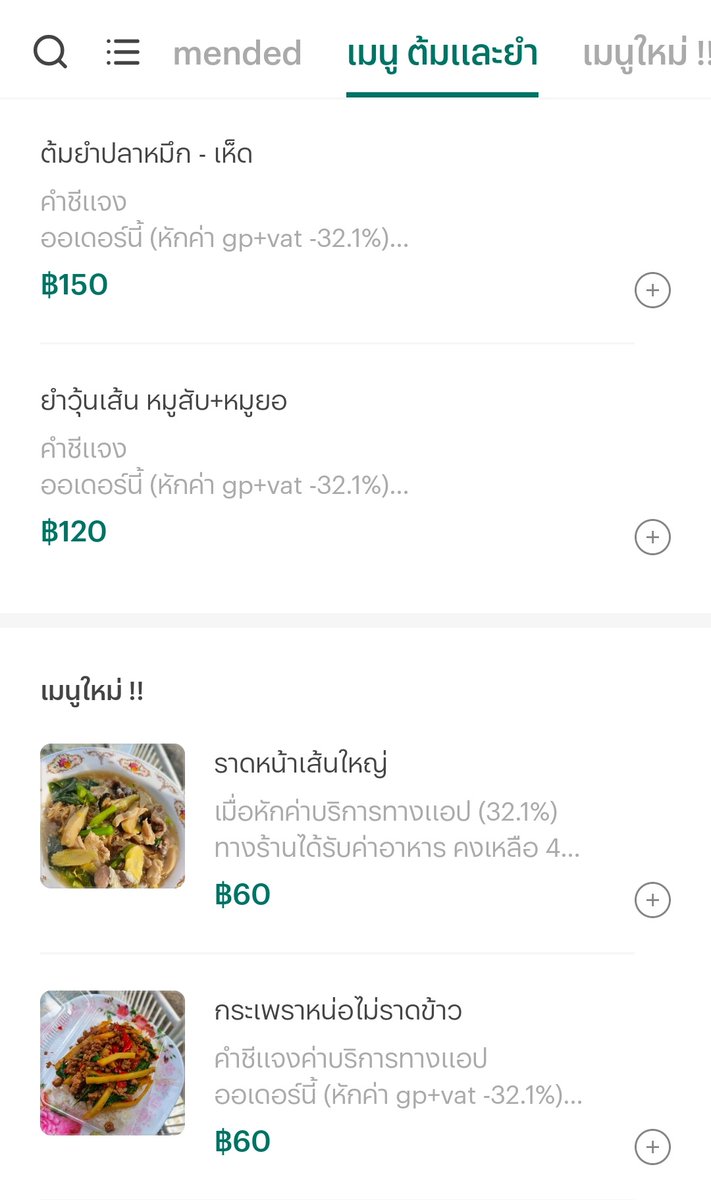Image resolution: width=711 pixels, height=1200 pixels.
Task: Open the ต้มยำปลาหมึก - เห็ด item details
Action: click(147, 155)
